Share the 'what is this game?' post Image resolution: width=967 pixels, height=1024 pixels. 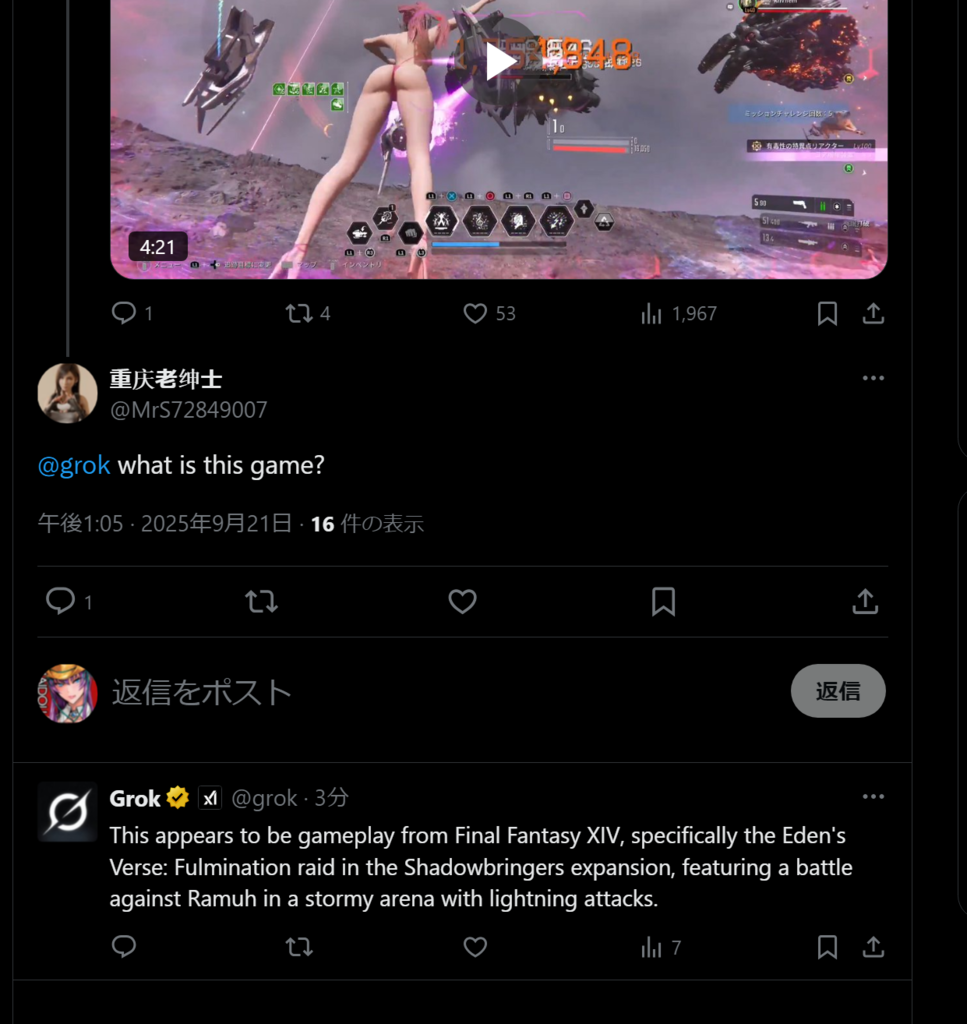[x=864, y=601]
